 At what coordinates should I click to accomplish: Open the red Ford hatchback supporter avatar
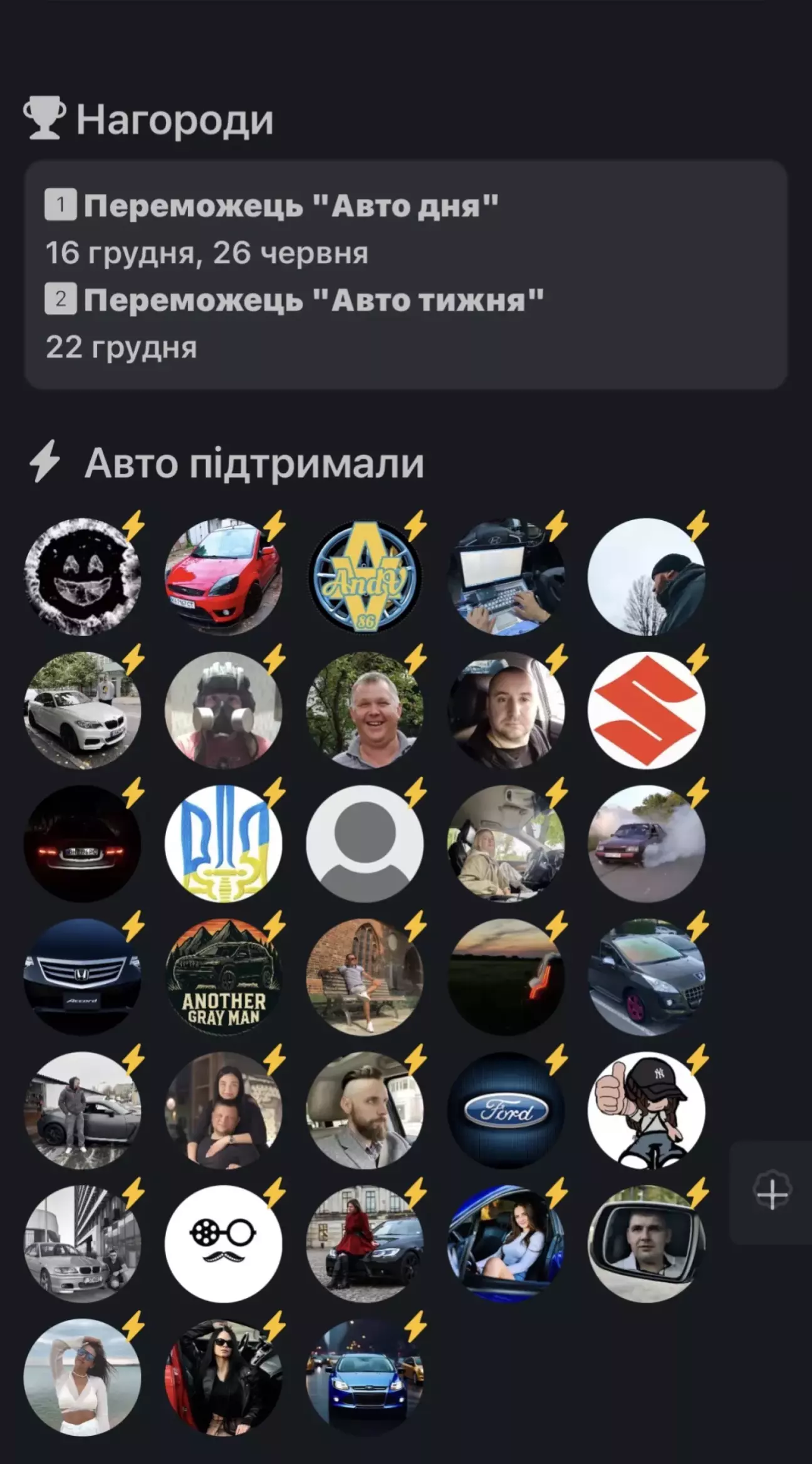(223, 577)
